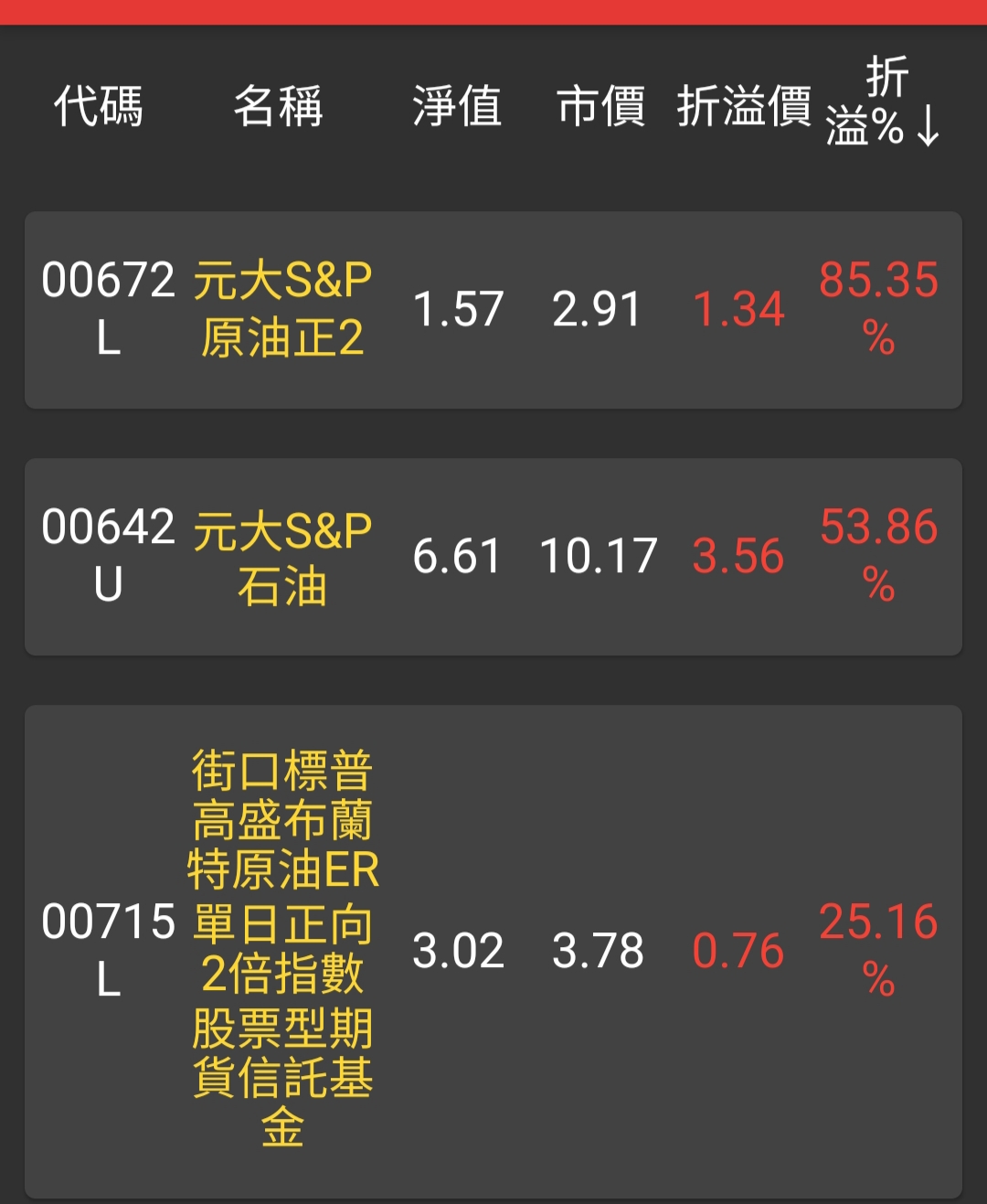View details for 00715L 街口標普高盛布蘭特原油 fund
This screenshot has height=1204, width=987.
point(493,951)
